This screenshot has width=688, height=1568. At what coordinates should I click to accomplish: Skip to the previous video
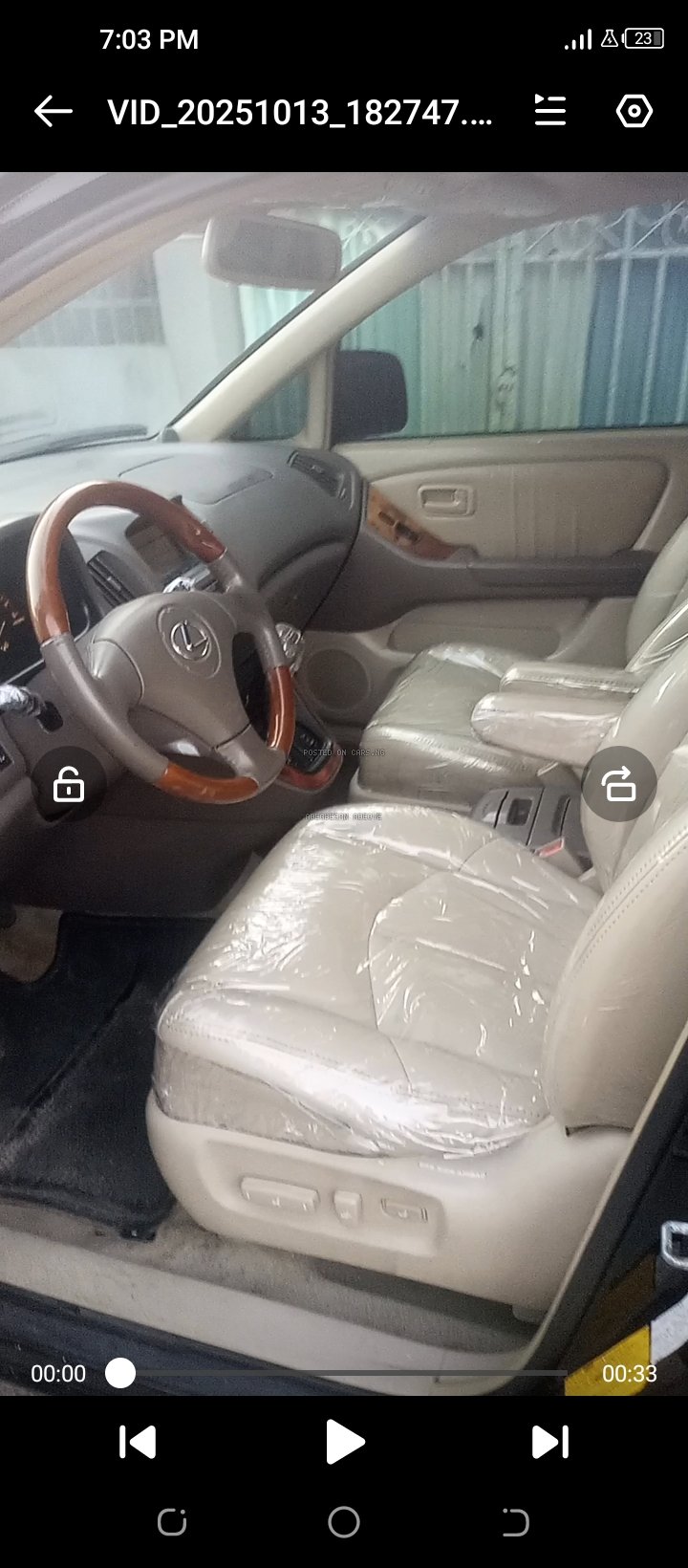[138, 1442]
